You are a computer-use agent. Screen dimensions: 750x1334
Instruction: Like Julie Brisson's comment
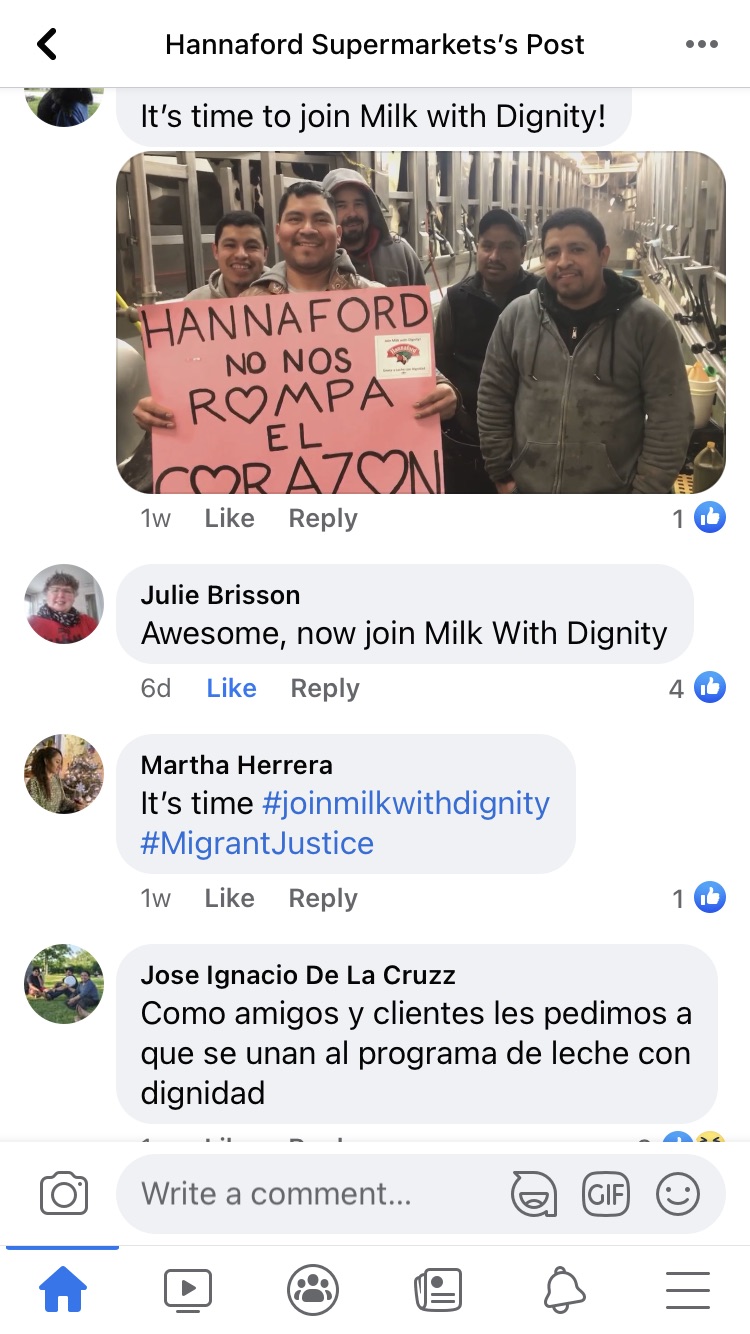pos(231,688)
